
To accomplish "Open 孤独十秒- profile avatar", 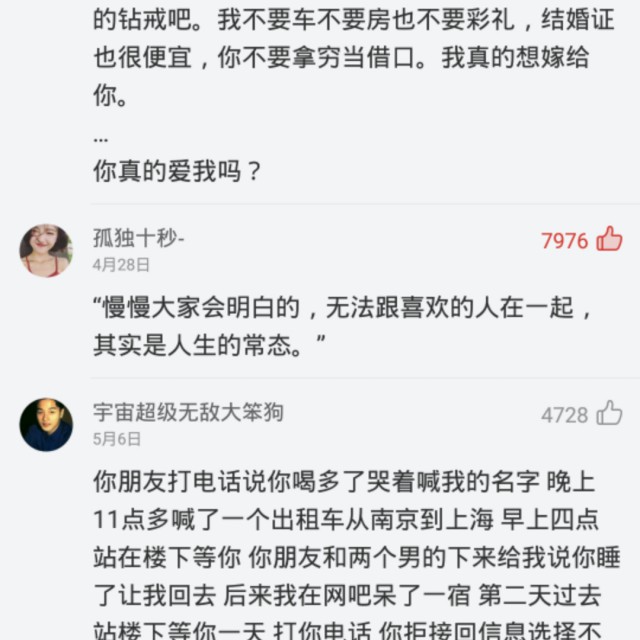I will click(x=46, y=250).
